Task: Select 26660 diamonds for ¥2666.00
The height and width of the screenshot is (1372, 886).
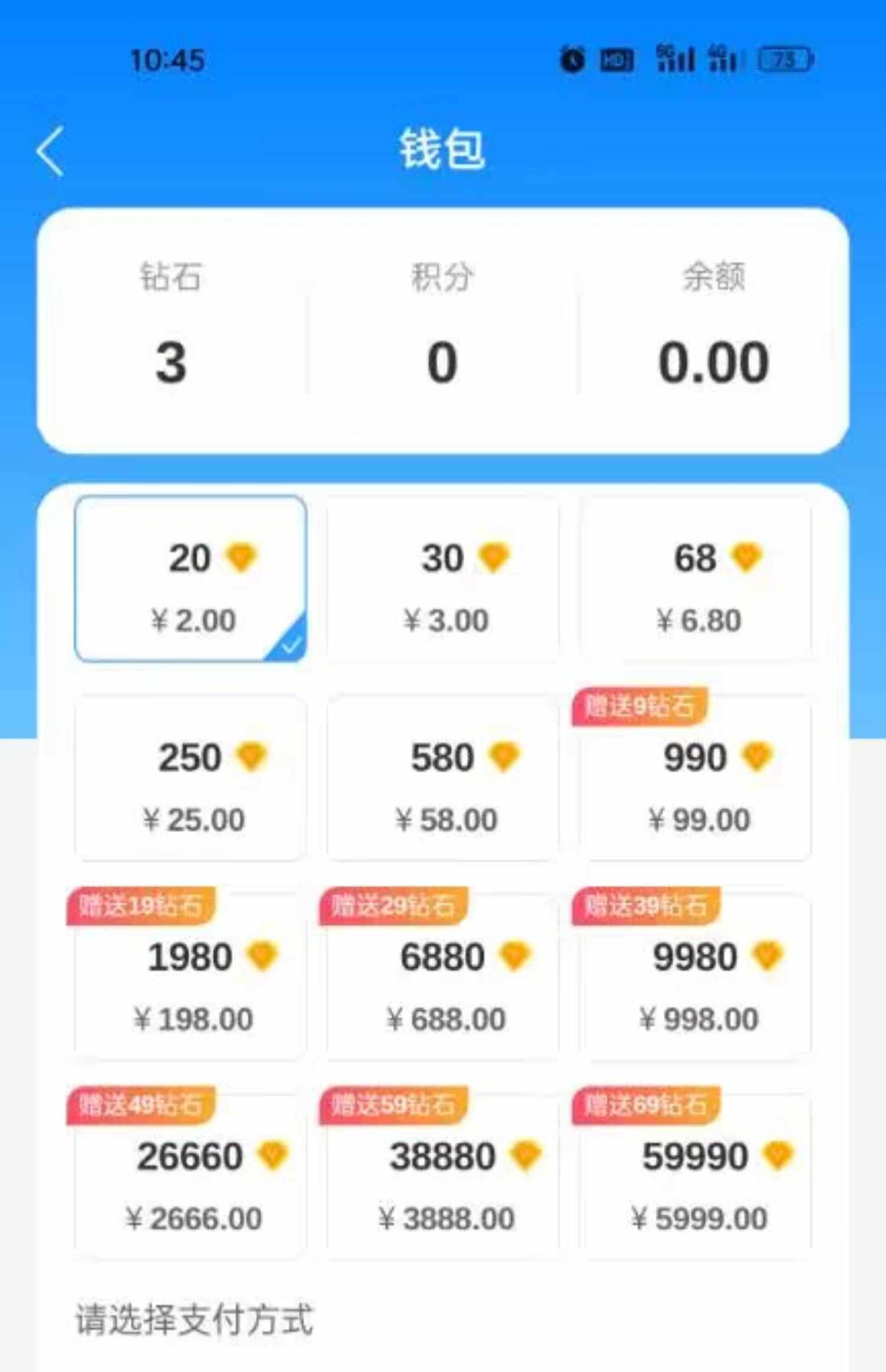Action: tap(190, 1177)
